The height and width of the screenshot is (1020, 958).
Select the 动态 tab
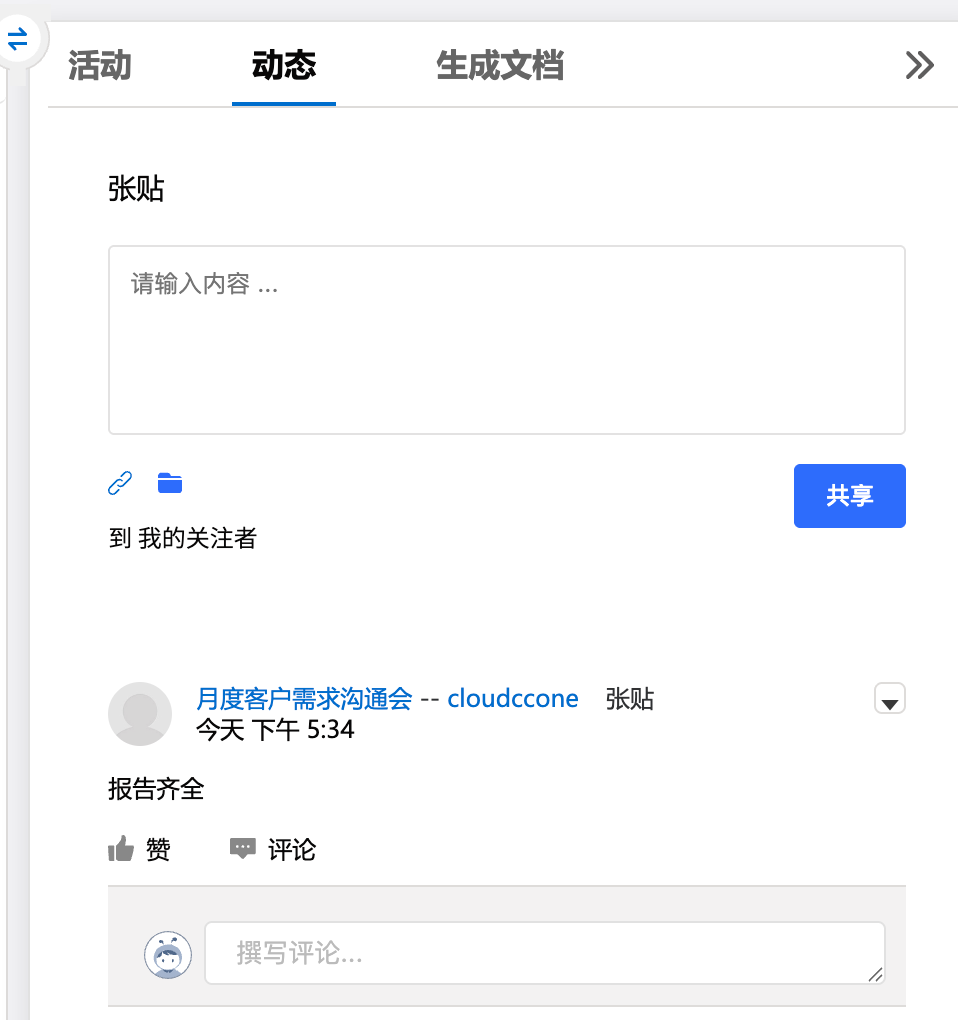[284, 67]
